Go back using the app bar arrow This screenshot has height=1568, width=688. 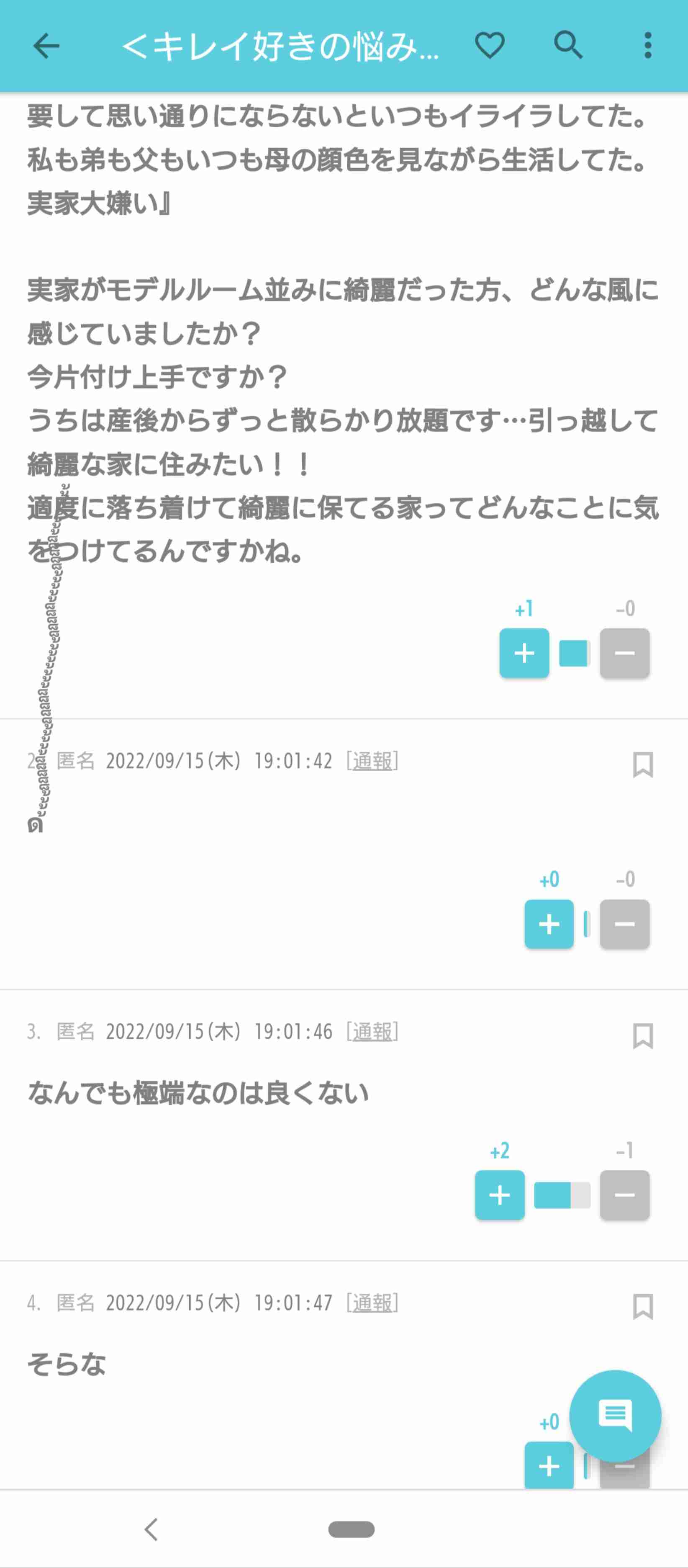[46, 46]
